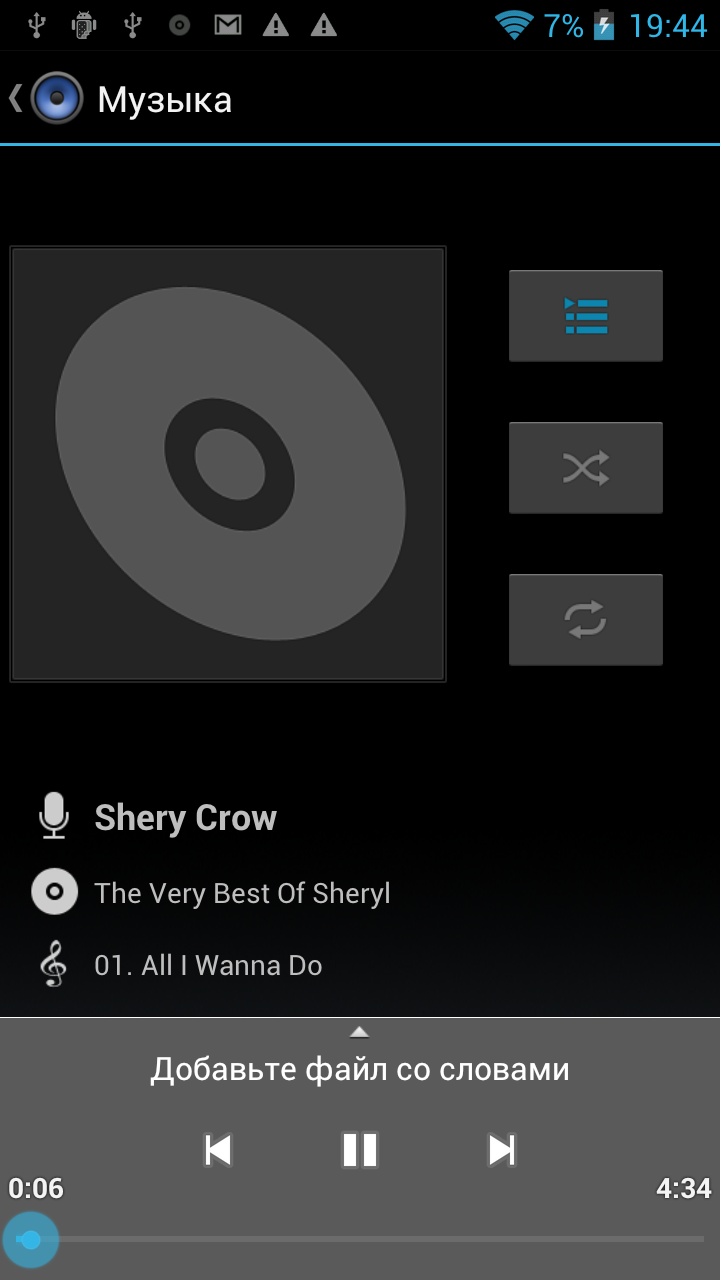
Task: Pause the current song
Action: (x=360, y=1150)
